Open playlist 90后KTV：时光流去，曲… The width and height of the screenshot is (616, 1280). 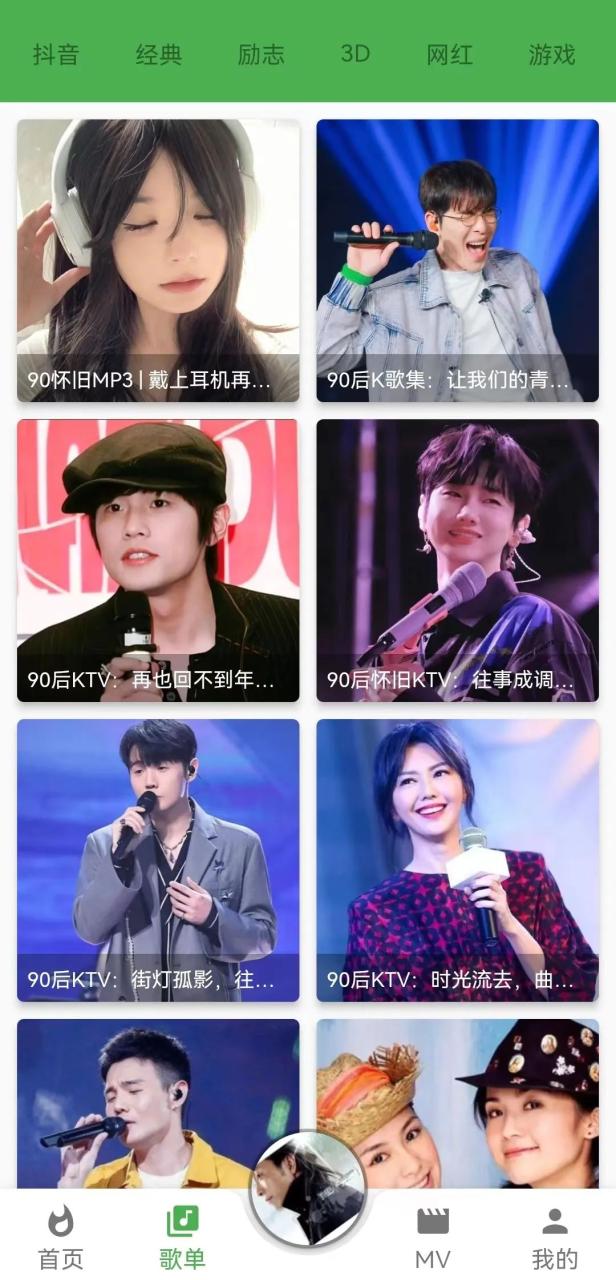458,861
